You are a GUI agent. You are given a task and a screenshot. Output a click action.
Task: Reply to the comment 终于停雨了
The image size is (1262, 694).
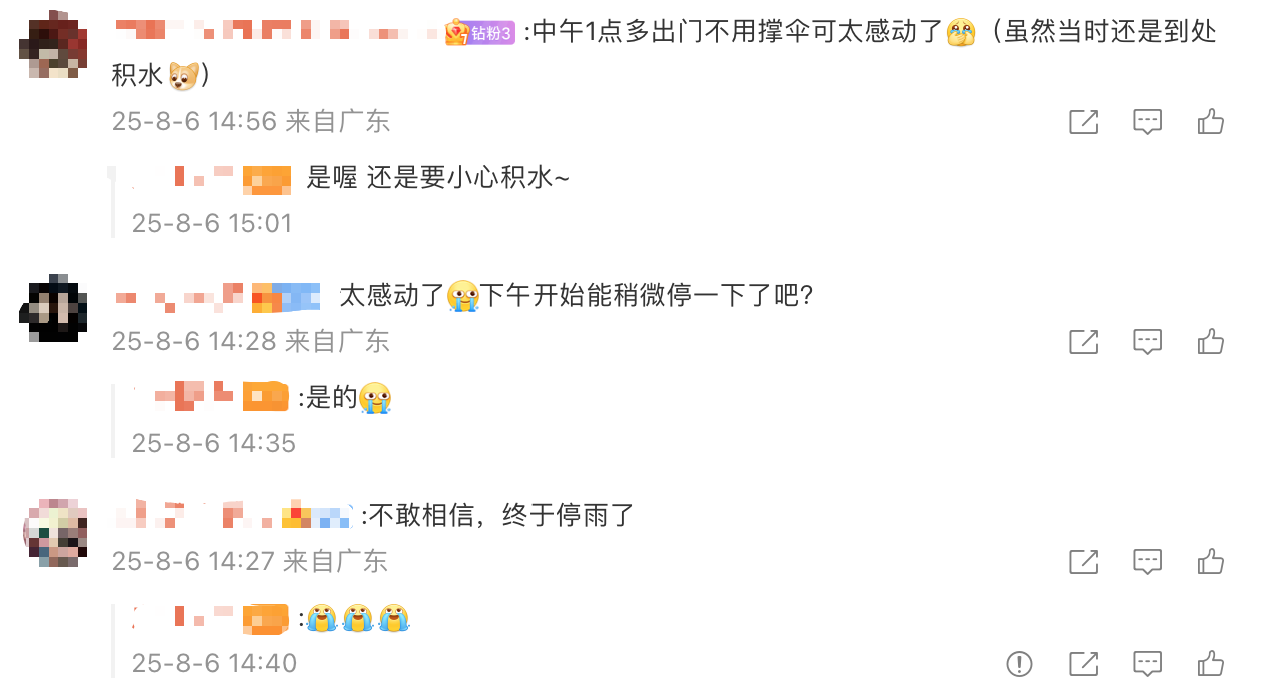(x=1147, y=561)
